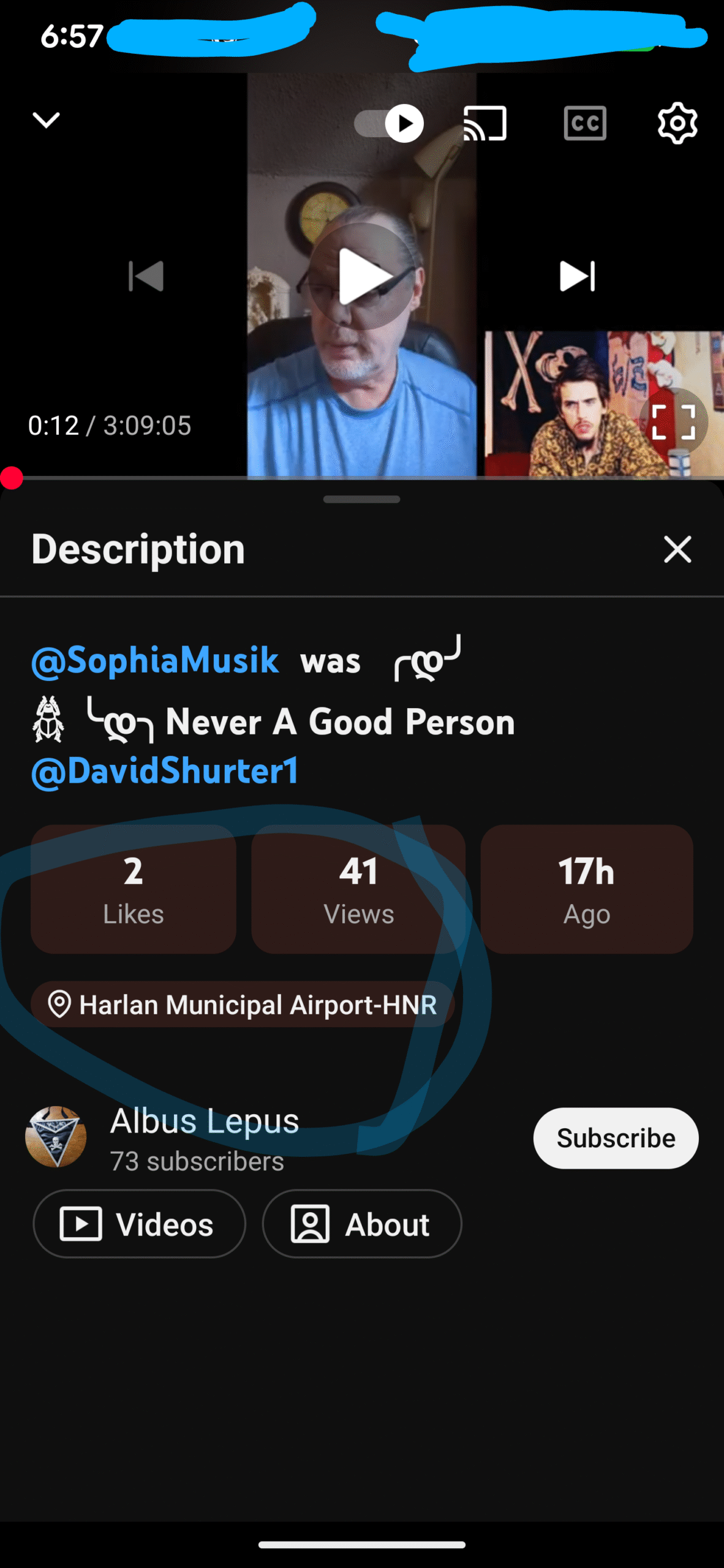The image size is (724, 1568).
Task: Turn on closed captions
Action: click(585, 124)
